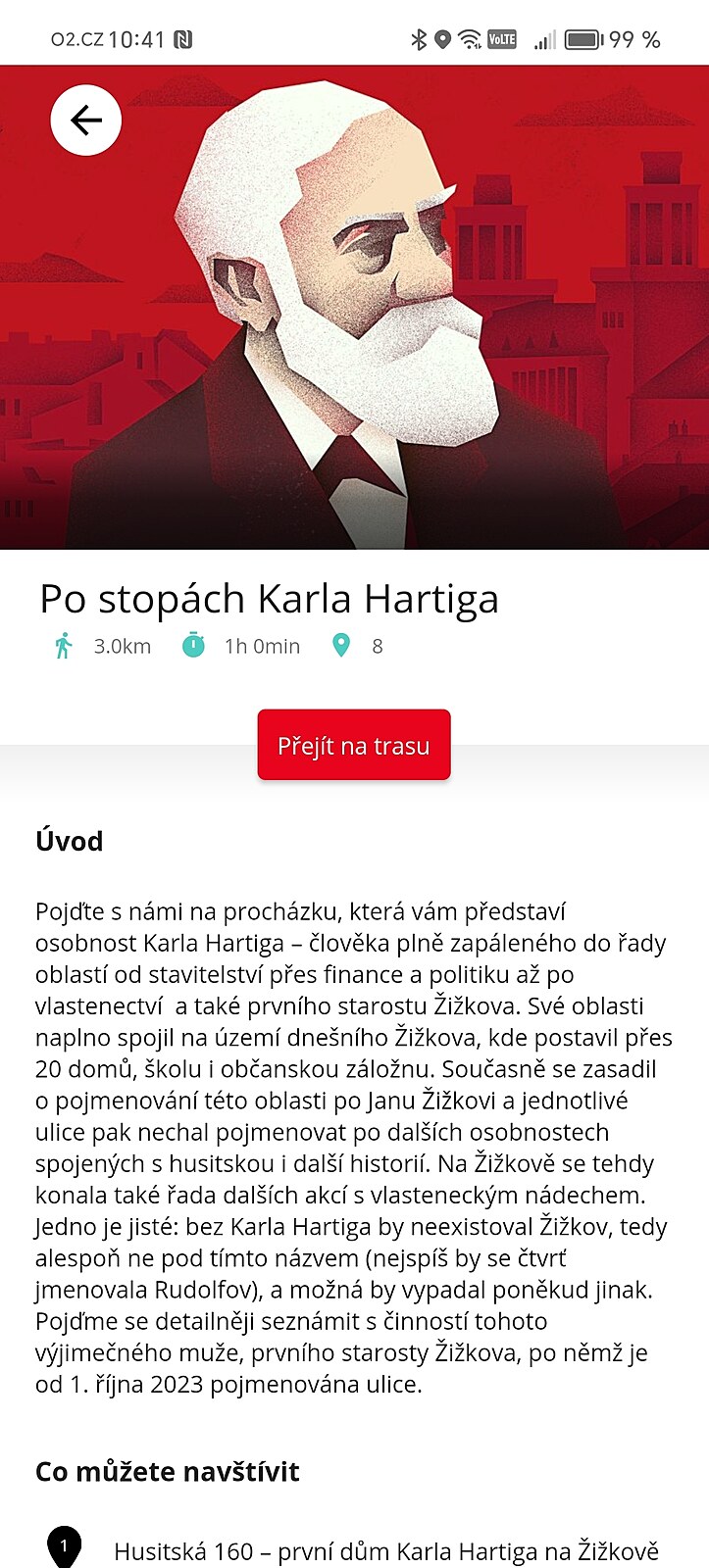Open stop 1 Husitská 160
709x1568 pixels.
click(x=384, y=1550)
